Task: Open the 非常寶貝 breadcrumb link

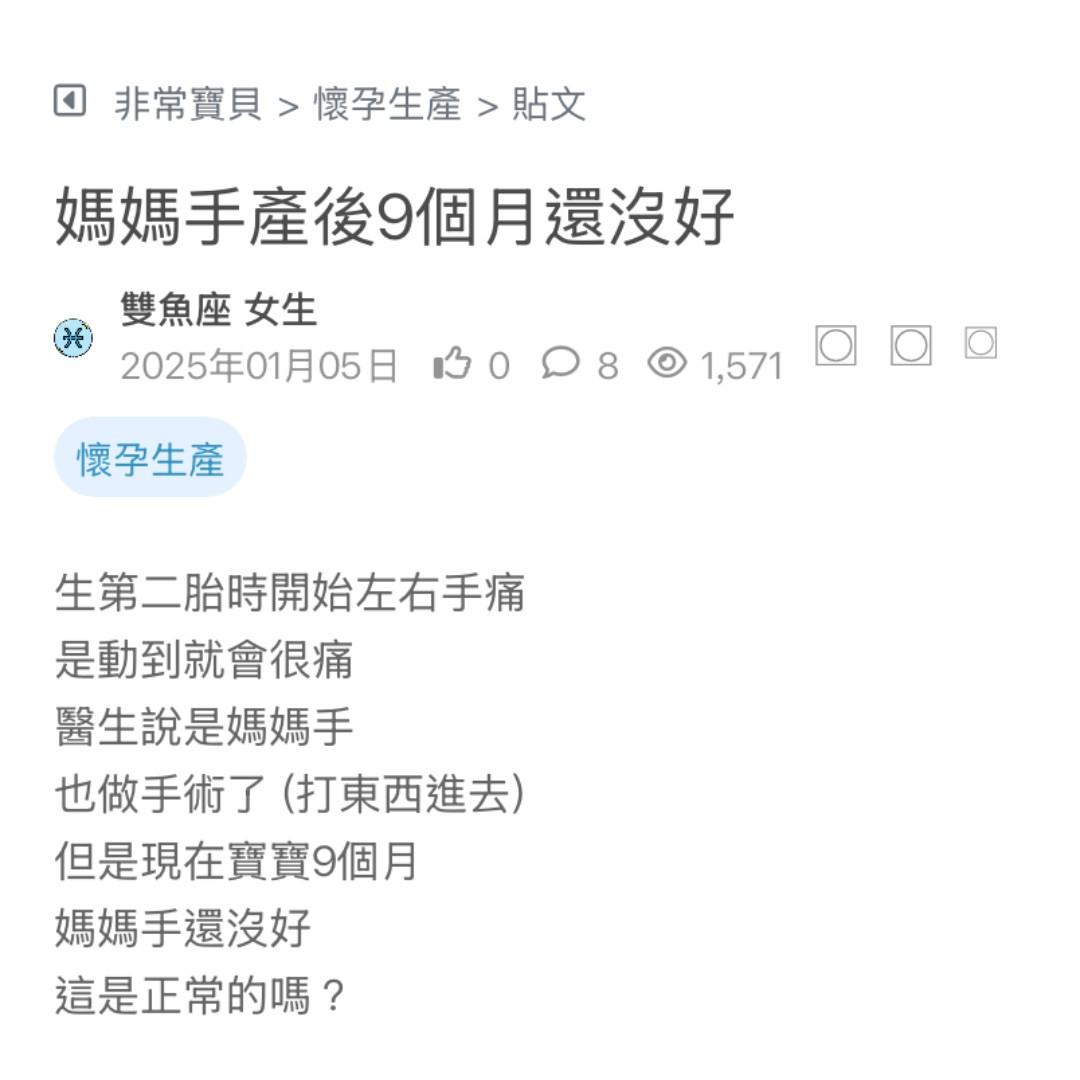Action: tap(188, 104)
